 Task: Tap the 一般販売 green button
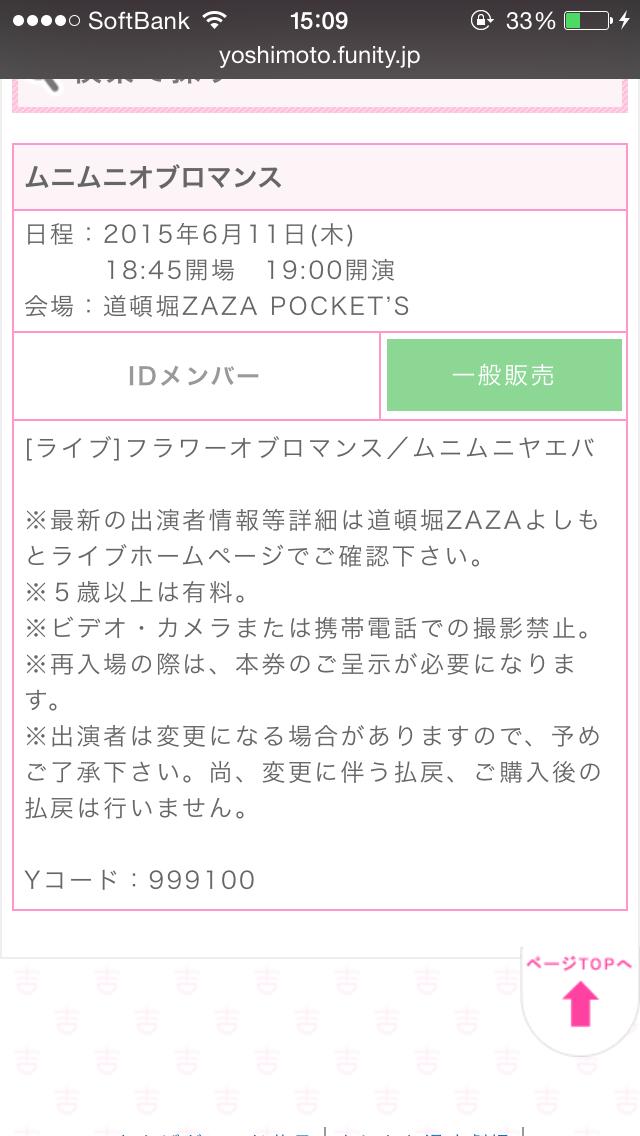click(504, 375)
